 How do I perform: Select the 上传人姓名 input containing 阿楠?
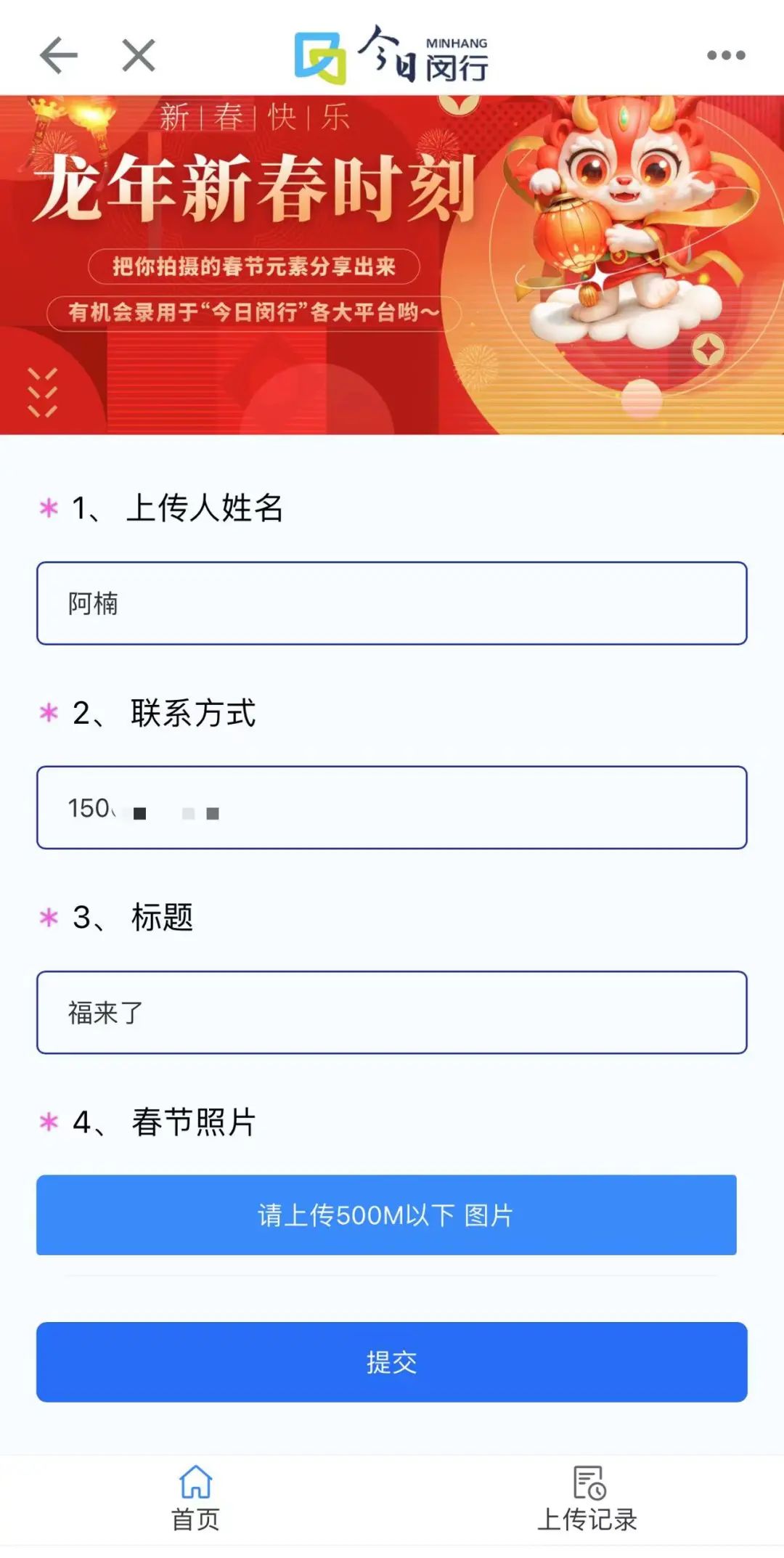(x=392, y=603)
